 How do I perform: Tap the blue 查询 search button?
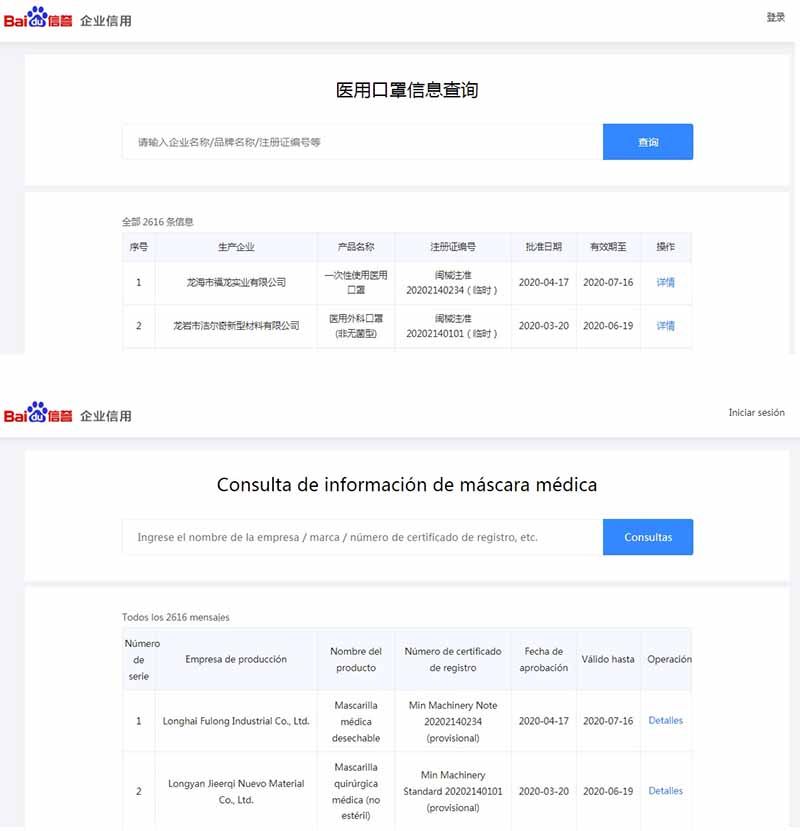647,142
